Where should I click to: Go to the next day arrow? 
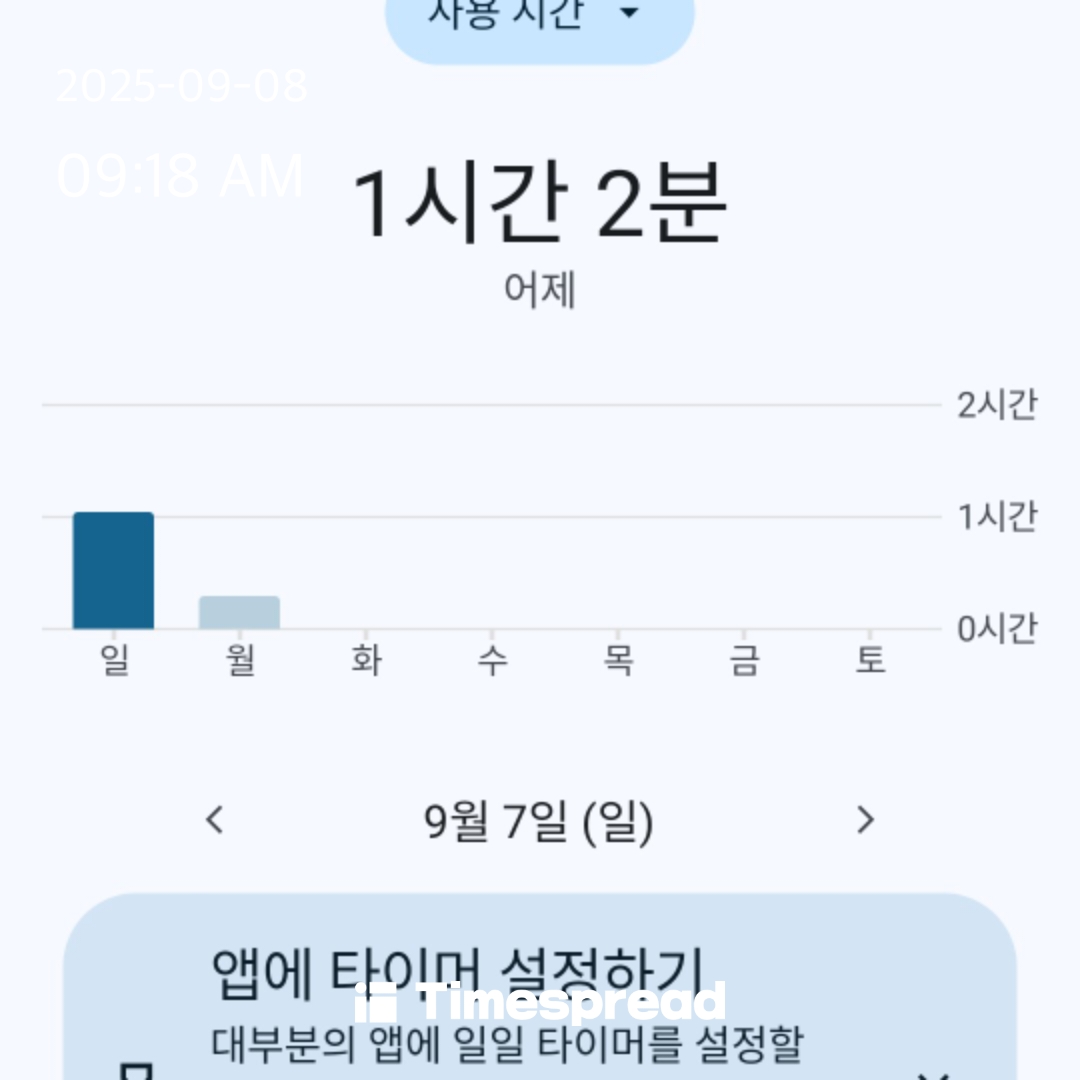point(865,820)
